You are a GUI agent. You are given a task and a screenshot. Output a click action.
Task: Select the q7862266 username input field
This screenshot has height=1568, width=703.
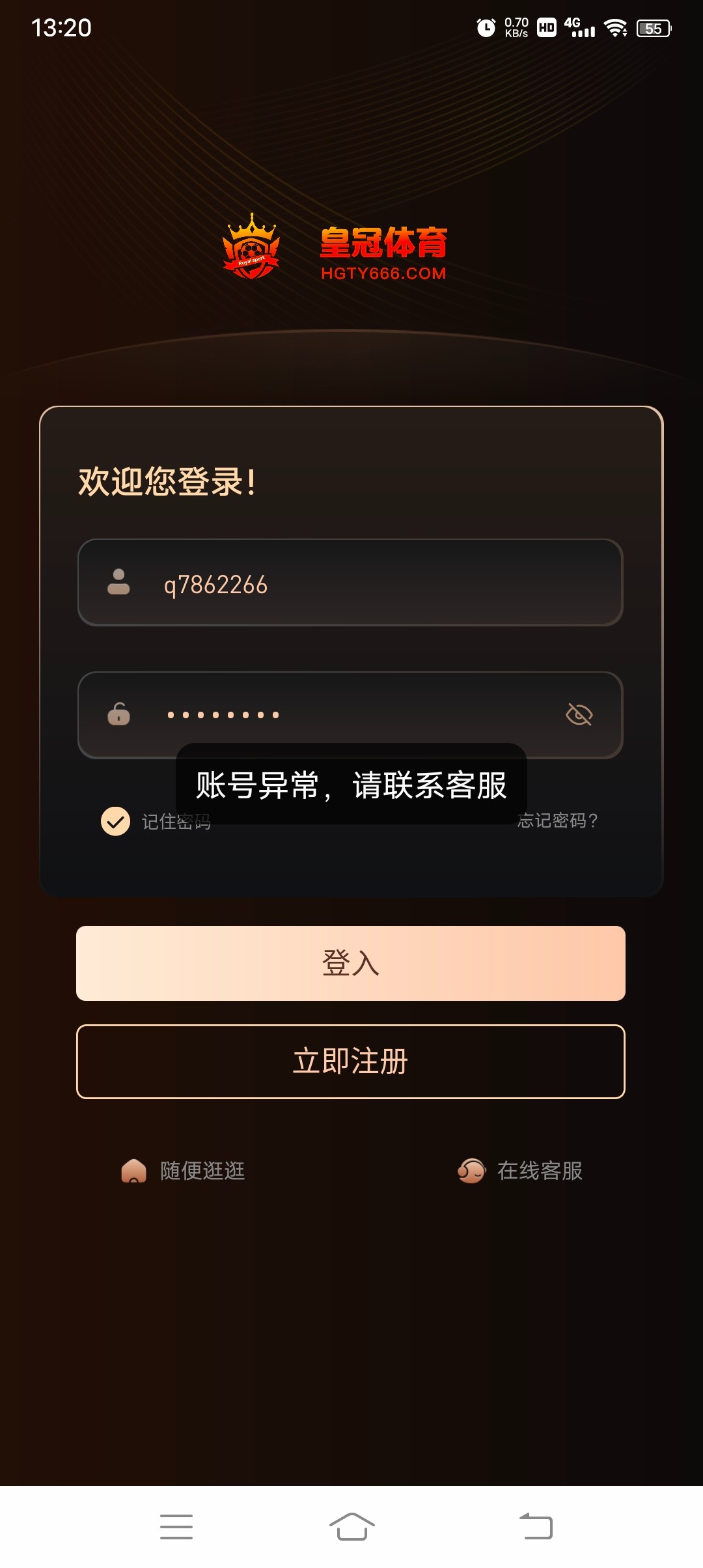click(351, 584)
